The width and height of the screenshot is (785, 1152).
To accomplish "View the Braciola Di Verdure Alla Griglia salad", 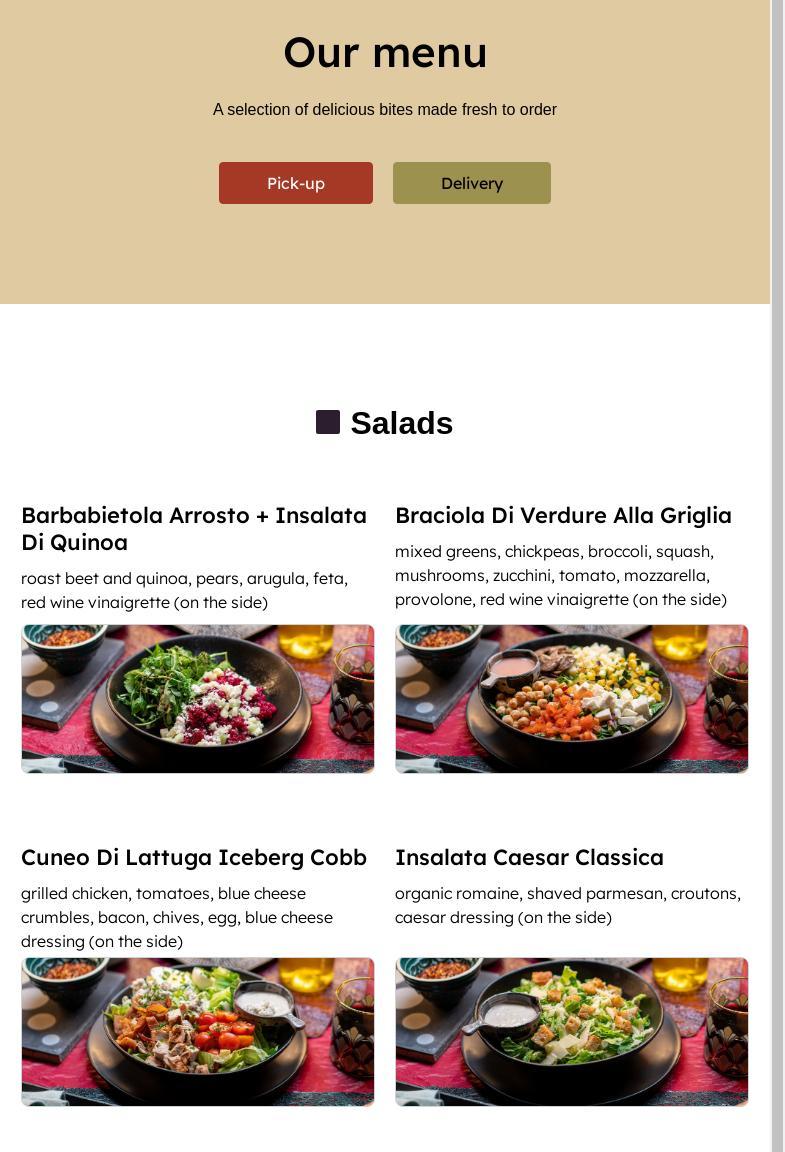I will 563,515.
